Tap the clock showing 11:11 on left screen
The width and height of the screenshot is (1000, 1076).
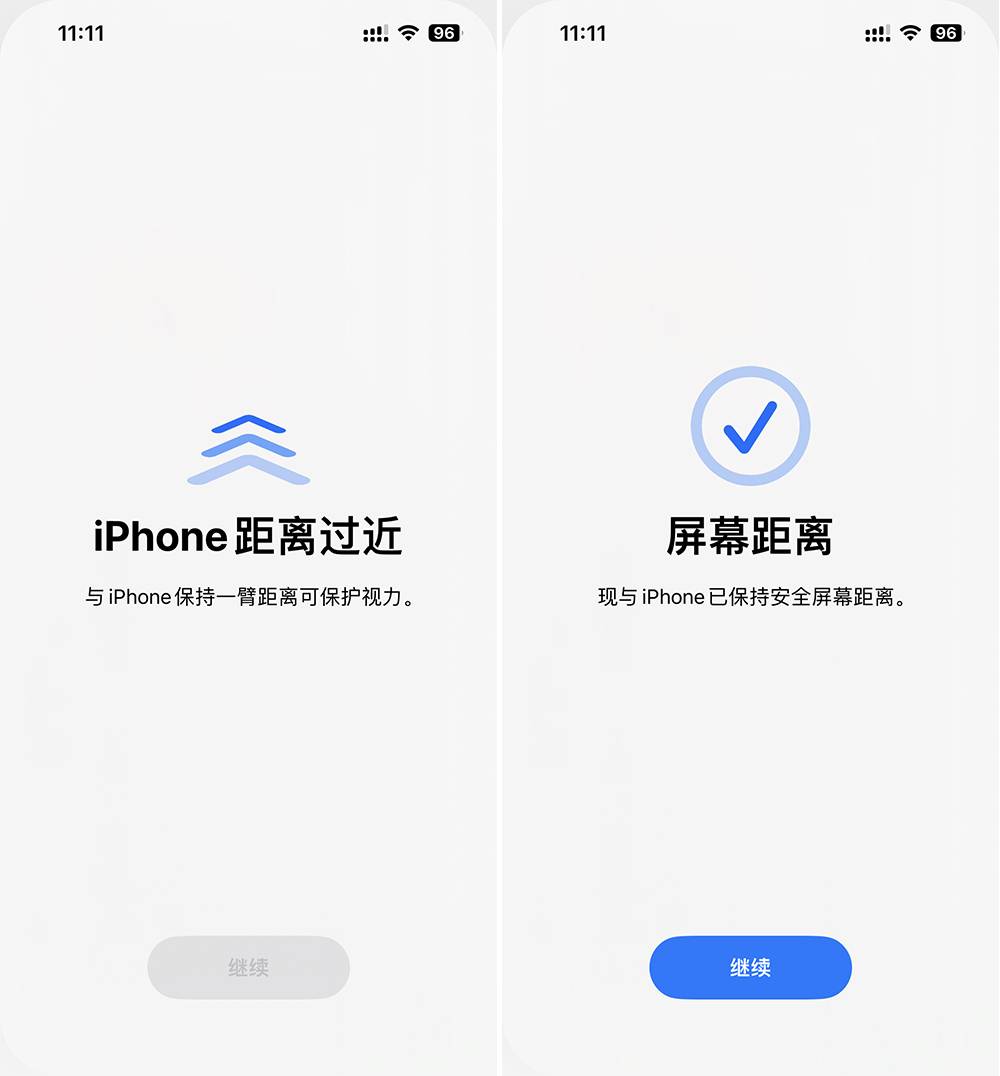pyautogui.click(x=83, y=33)
